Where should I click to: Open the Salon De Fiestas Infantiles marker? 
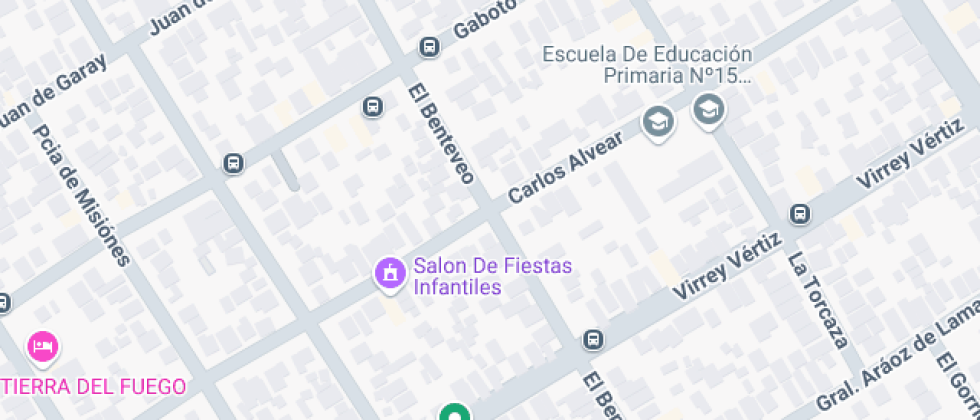(389, 272)
